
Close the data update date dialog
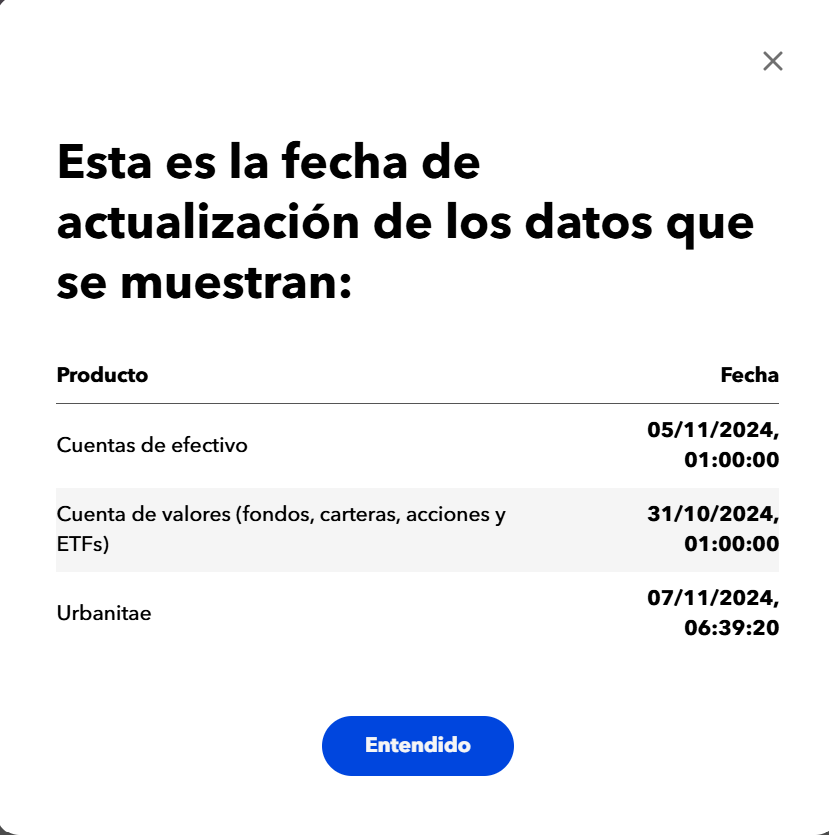[x=772, y=61]
